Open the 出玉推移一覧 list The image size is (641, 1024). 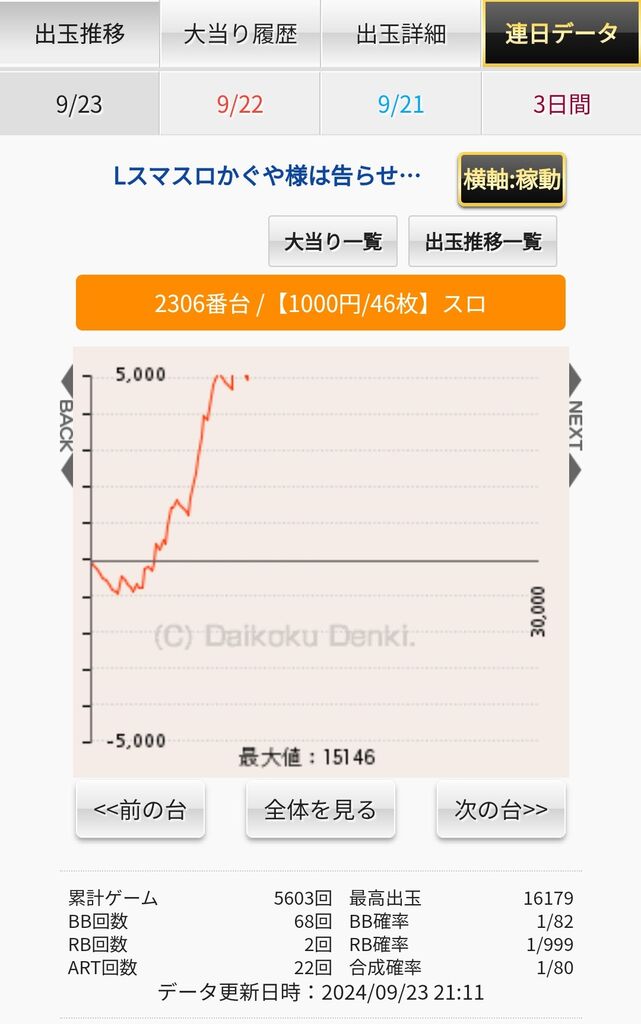[x=483, y=242]
